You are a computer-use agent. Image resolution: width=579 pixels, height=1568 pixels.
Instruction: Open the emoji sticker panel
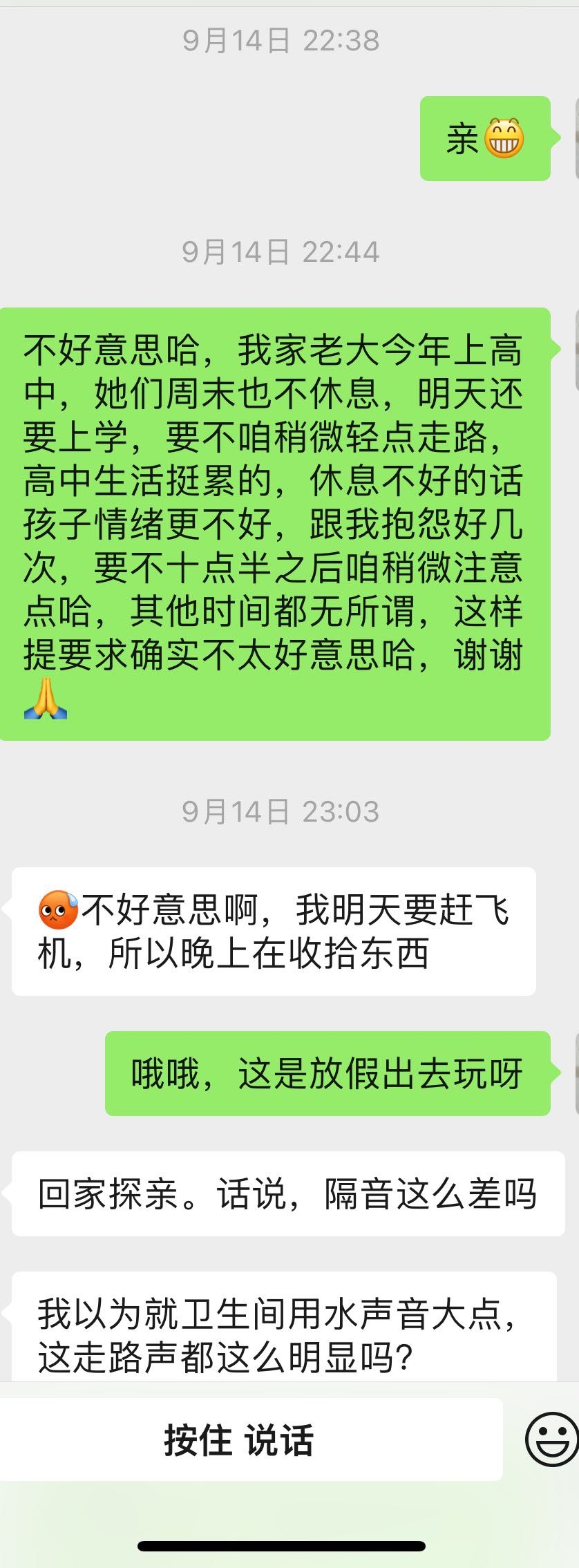click(x=553, y=1440)
